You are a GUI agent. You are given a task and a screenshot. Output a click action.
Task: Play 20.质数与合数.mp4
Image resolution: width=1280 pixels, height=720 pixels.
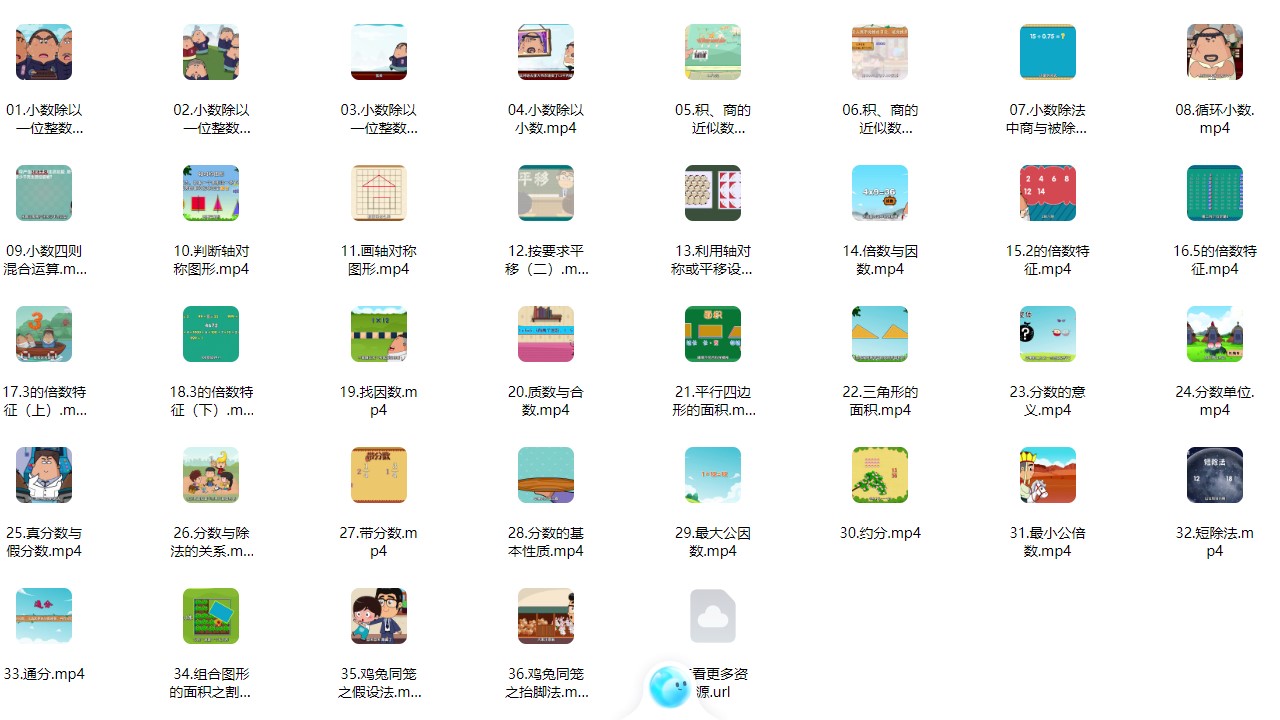(x=545, y=334)
